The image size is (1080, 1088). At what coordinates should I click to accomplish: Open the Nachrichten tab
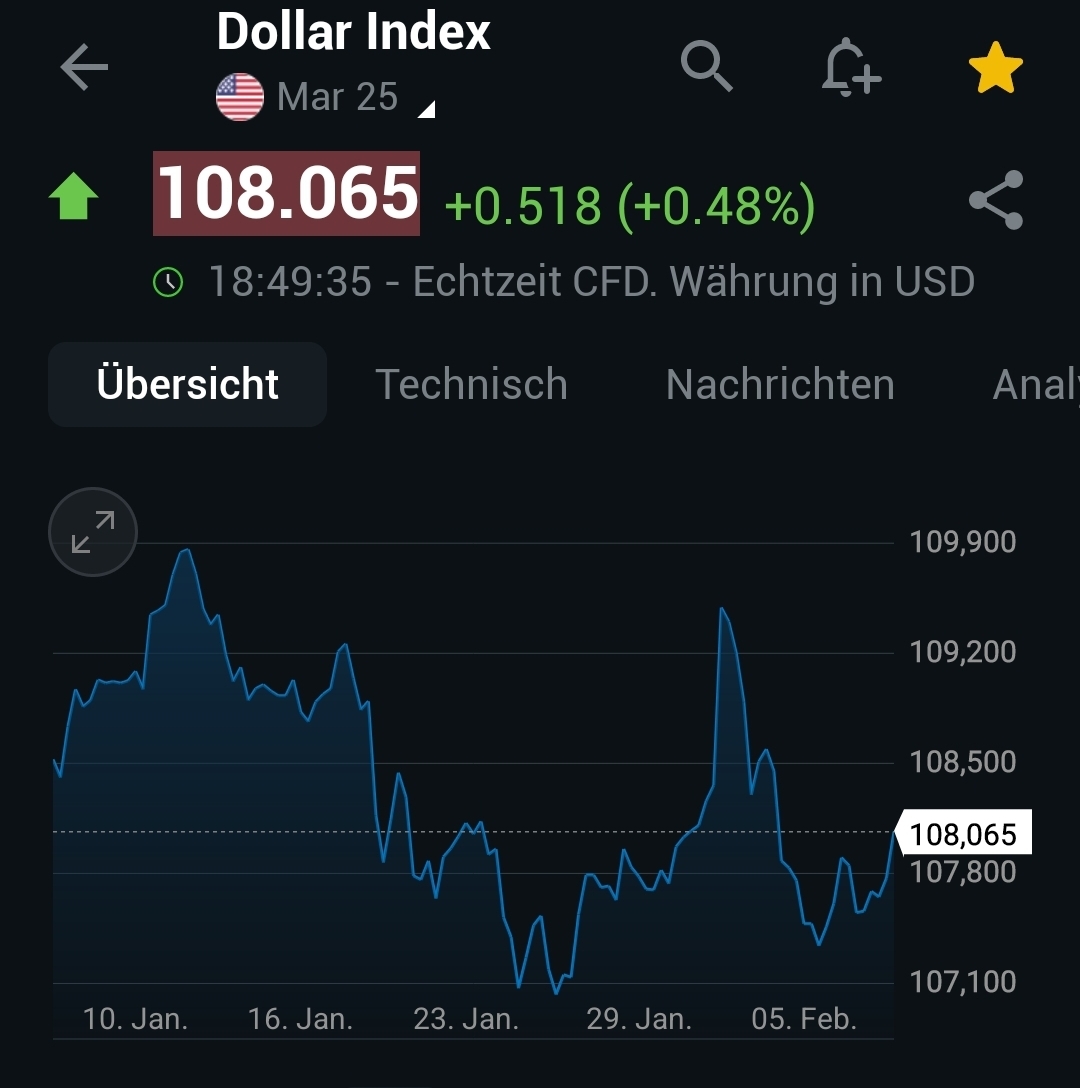(780, 384)
